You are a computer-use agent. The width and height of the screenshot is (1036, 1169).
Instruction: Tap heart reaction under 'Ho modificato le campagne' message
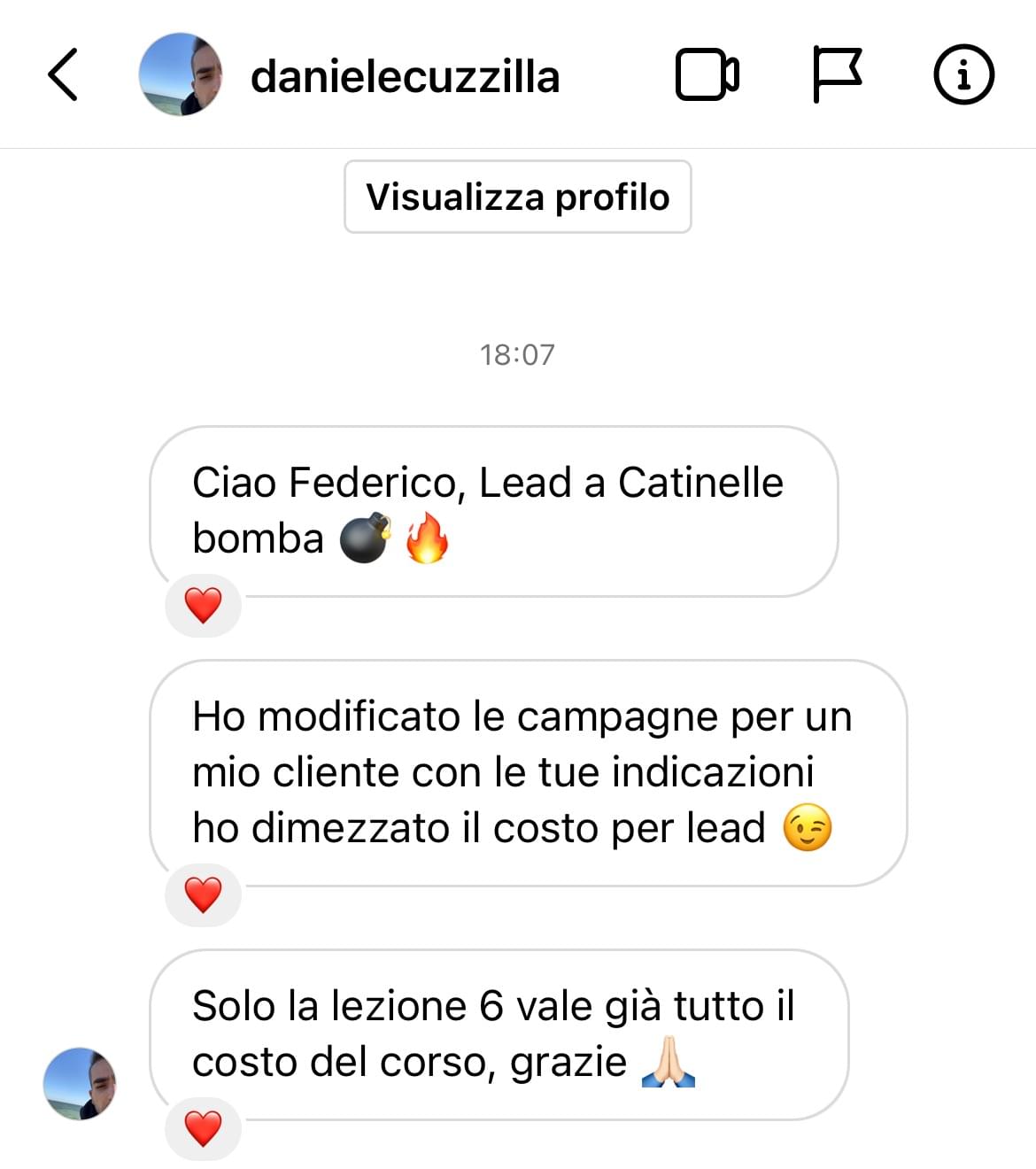click(x=203, y=894)
